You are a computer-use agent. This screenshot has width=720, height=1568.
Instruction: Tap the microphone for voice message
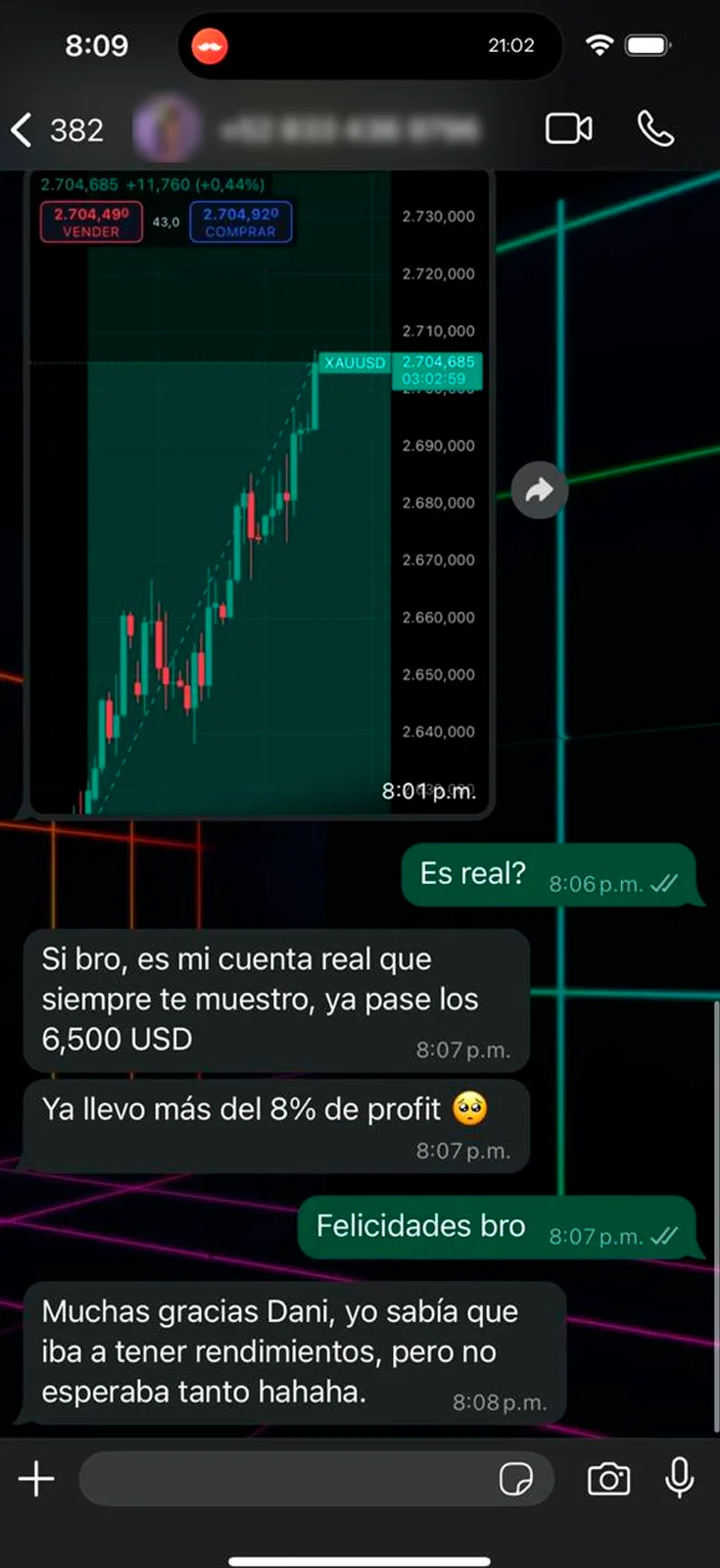[679, 1478]
